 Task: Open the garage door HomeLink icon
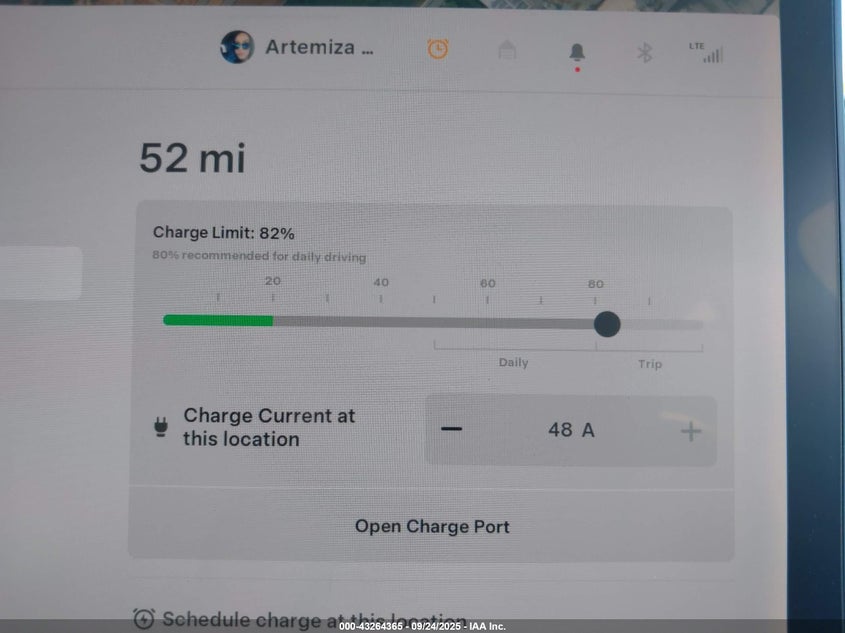(507, 50)
